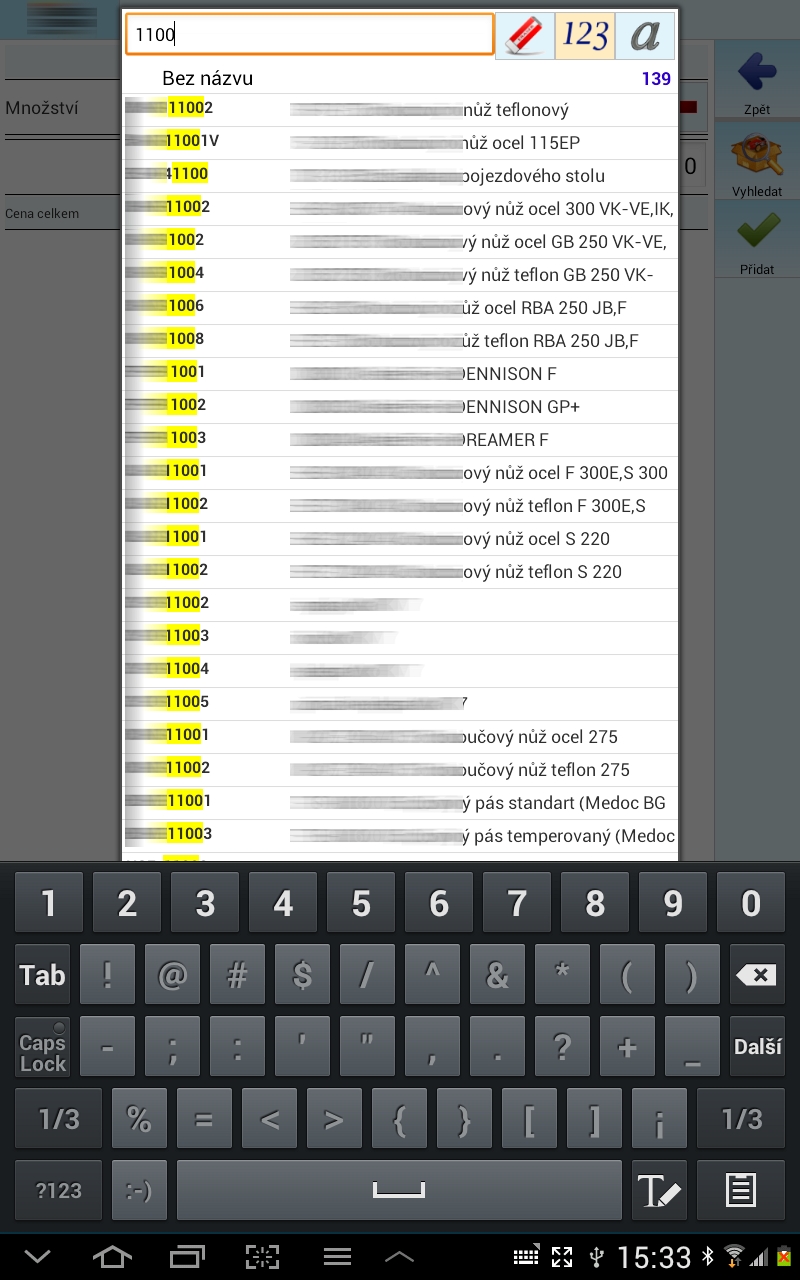
Task: Choose the nůž teflon GB 250 VK- item
Action: tap(400, 275)
